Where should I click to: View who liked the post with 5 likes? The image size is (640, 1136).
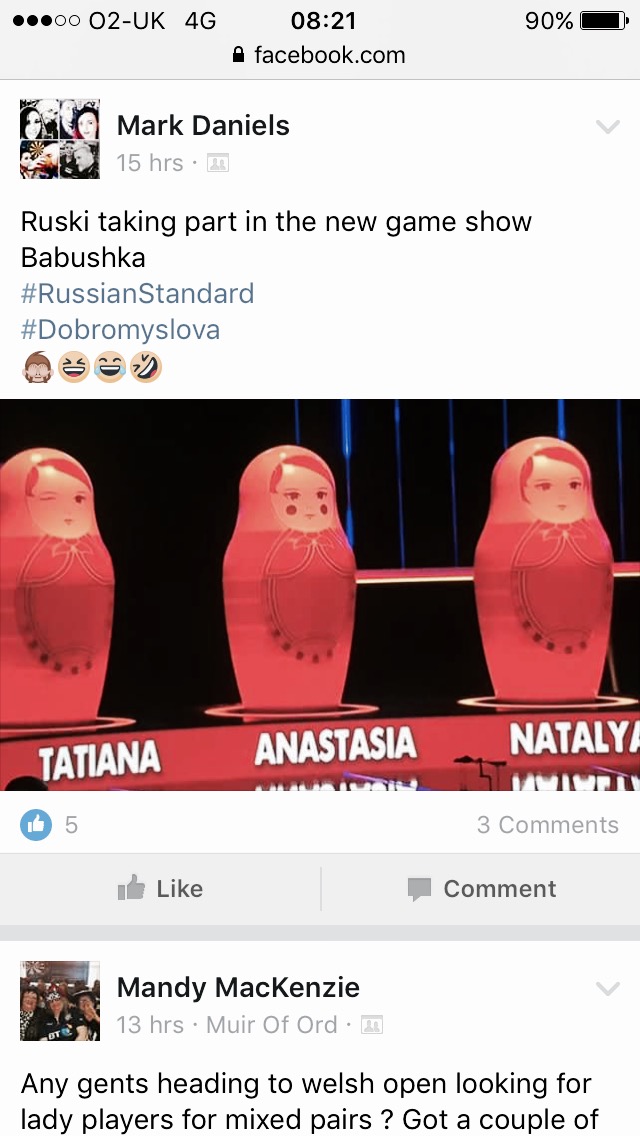(x=49, y=824)
